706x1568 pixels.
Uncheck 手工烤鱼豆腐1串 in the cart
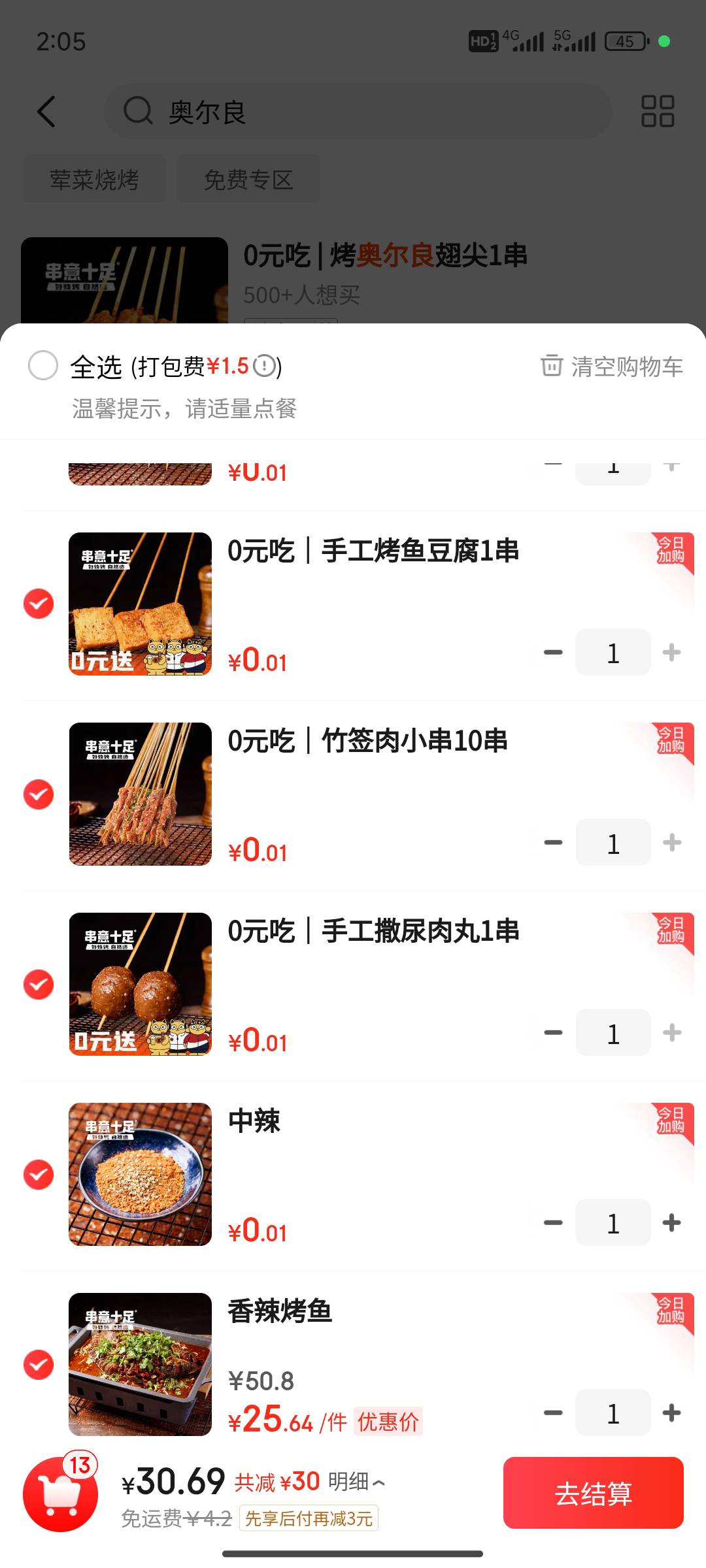tap(39, 604)
